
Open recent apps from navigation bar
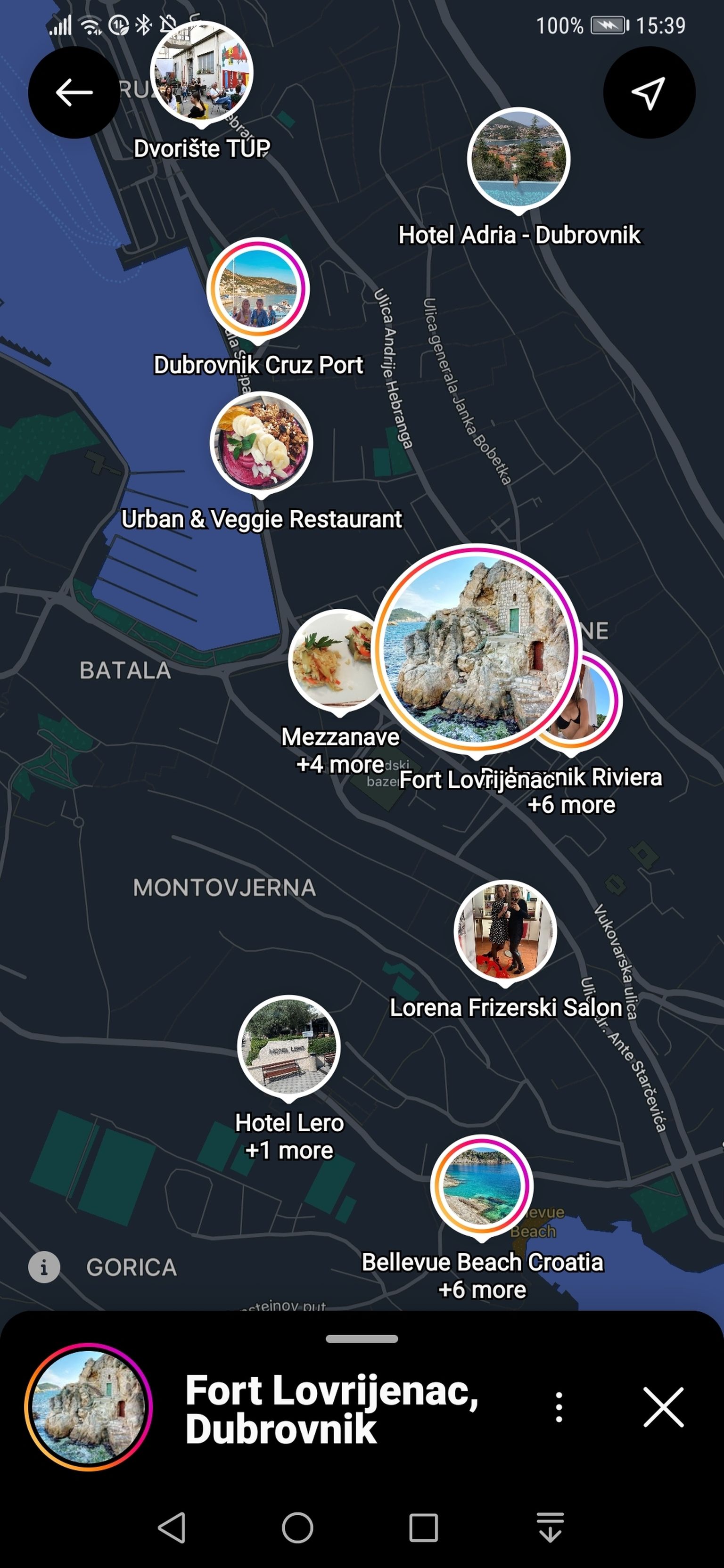(423, 1528)
